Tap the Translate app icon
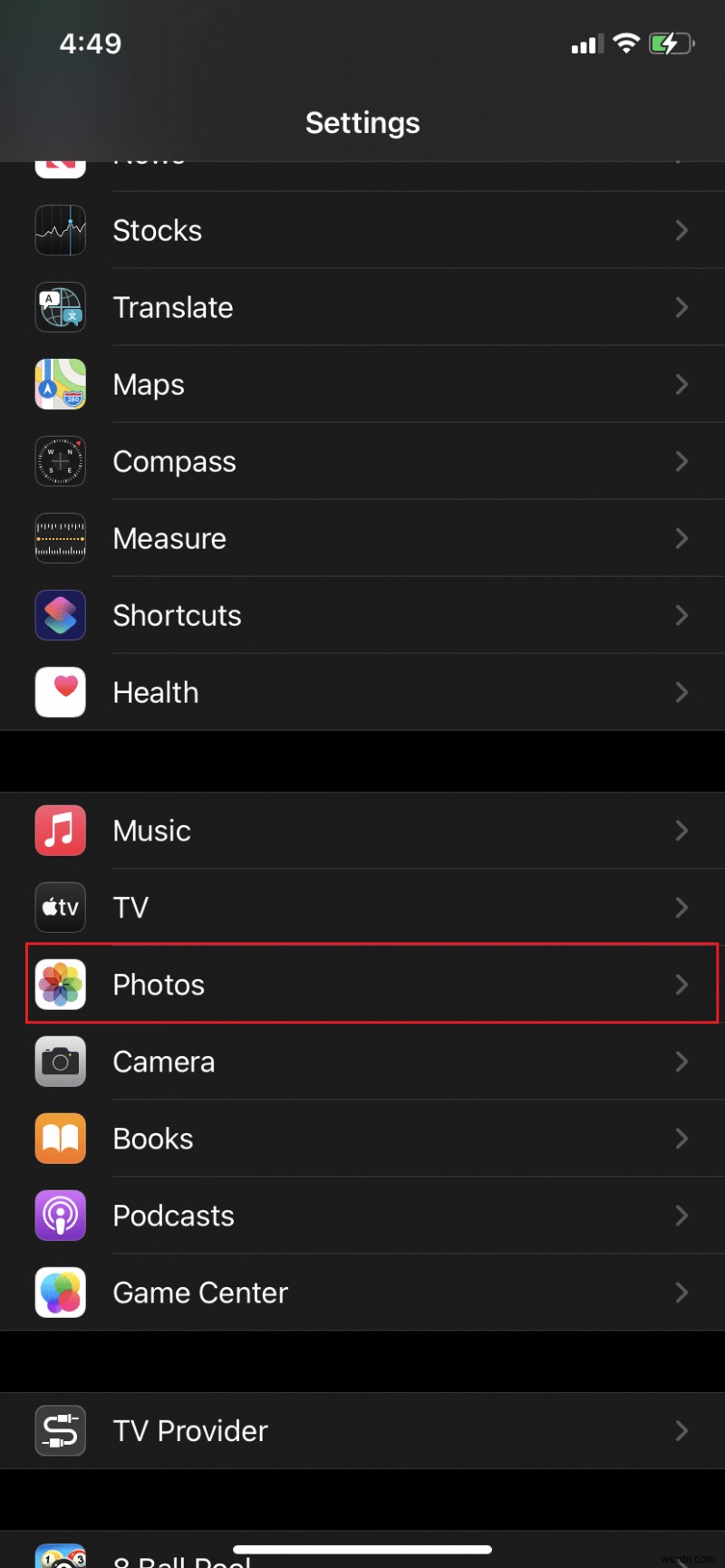 click(60, 307)
